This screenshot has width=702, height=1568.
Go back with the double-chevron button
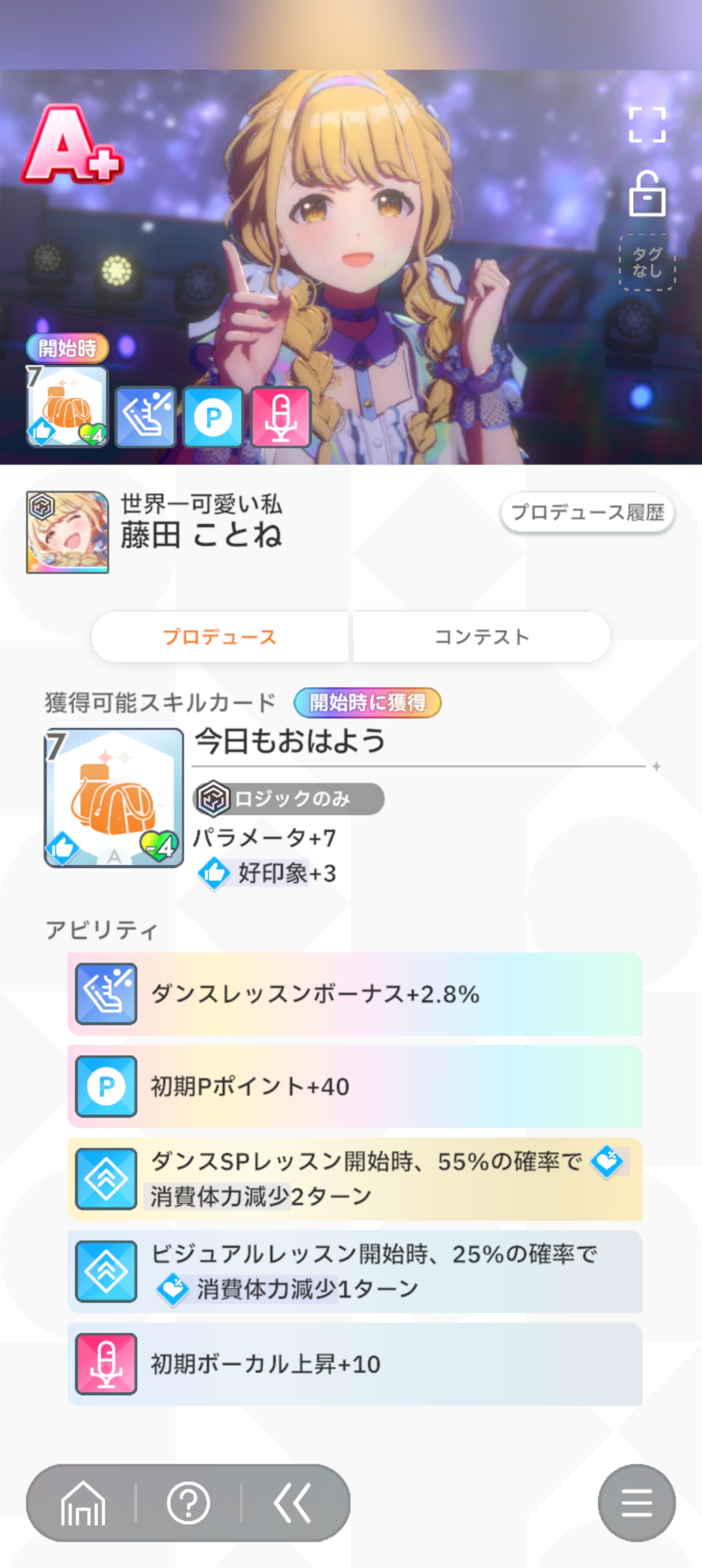pos(292,1502)
